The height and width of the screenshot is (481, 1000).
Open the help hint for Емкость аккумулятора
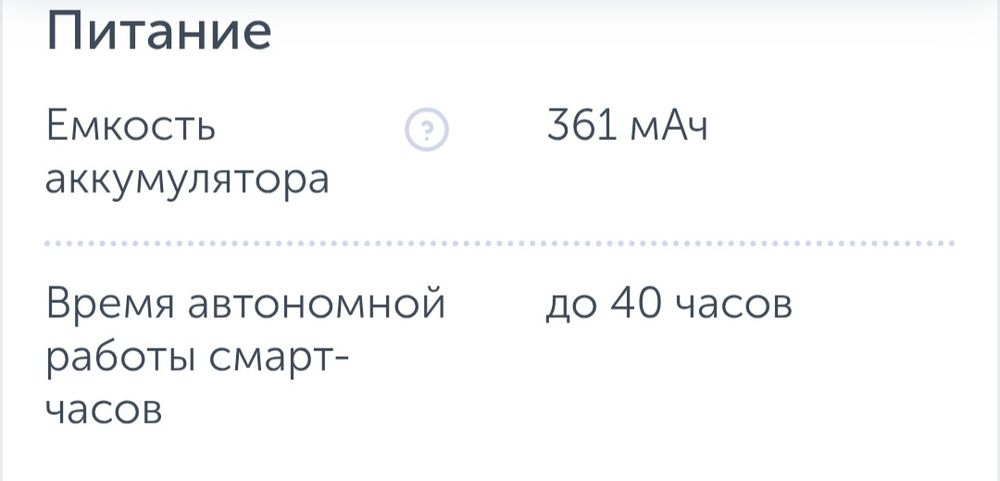pyautogui.click(x=428, y=131)
